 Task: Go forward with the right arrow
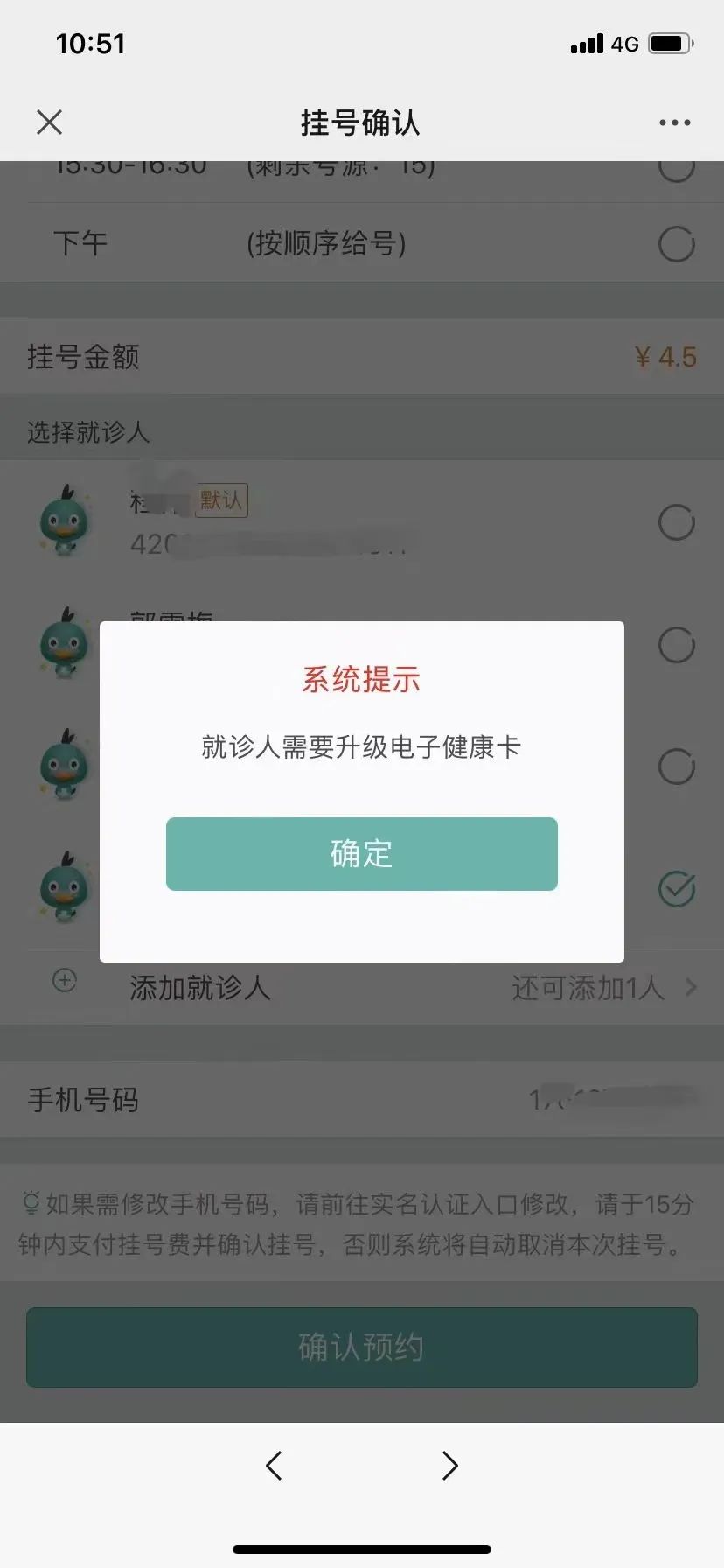(x=449, y=1465)
